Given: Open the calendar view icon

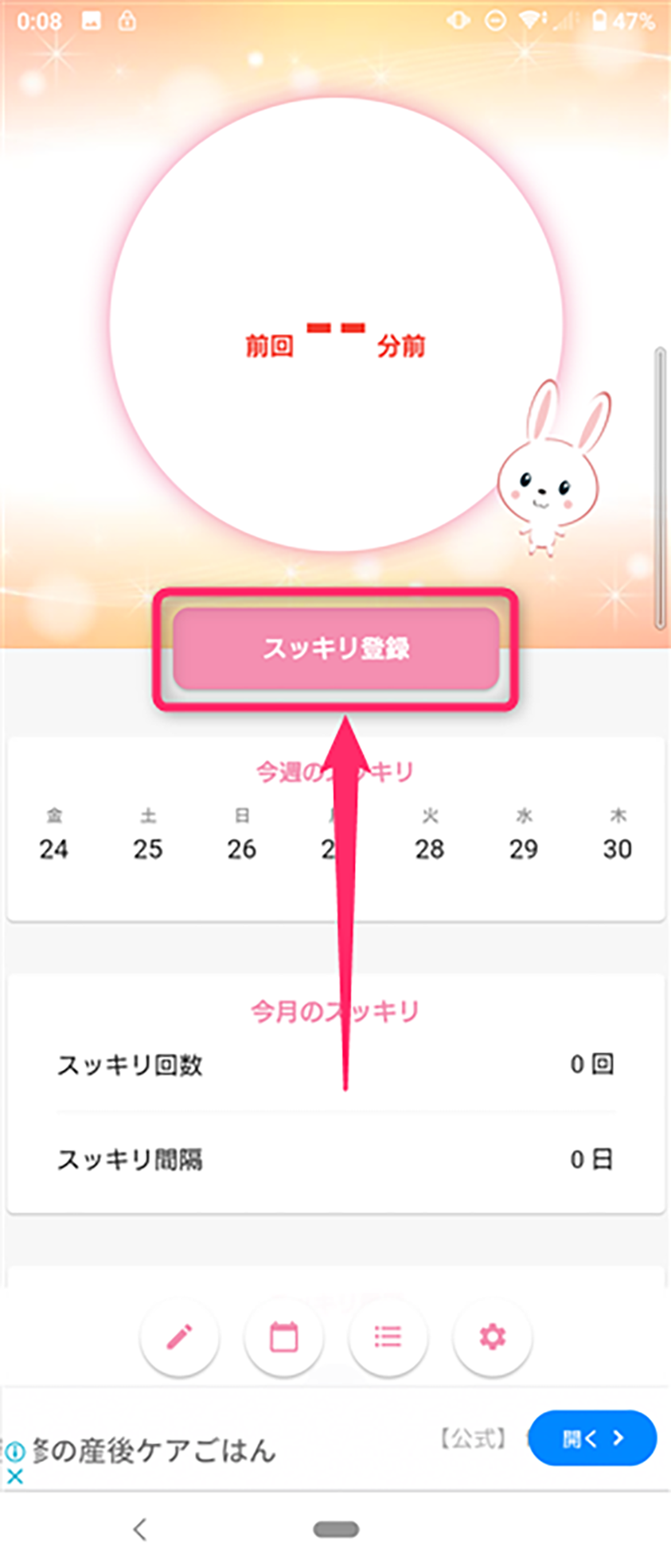Looking at the screenshot, I should [x=284, y=1337].
